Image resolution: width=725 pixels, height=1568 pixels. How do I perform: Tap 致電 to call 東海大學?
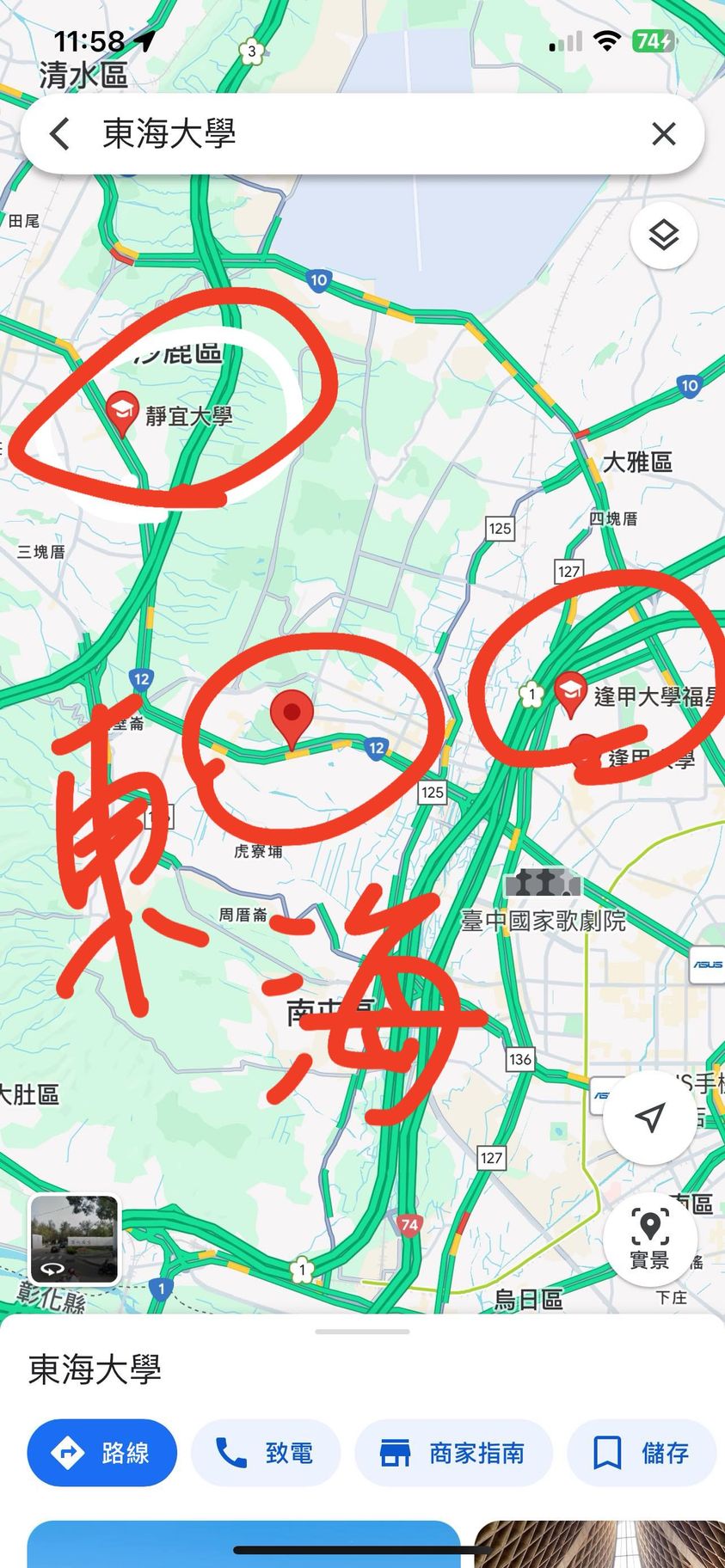point(266,1453)
